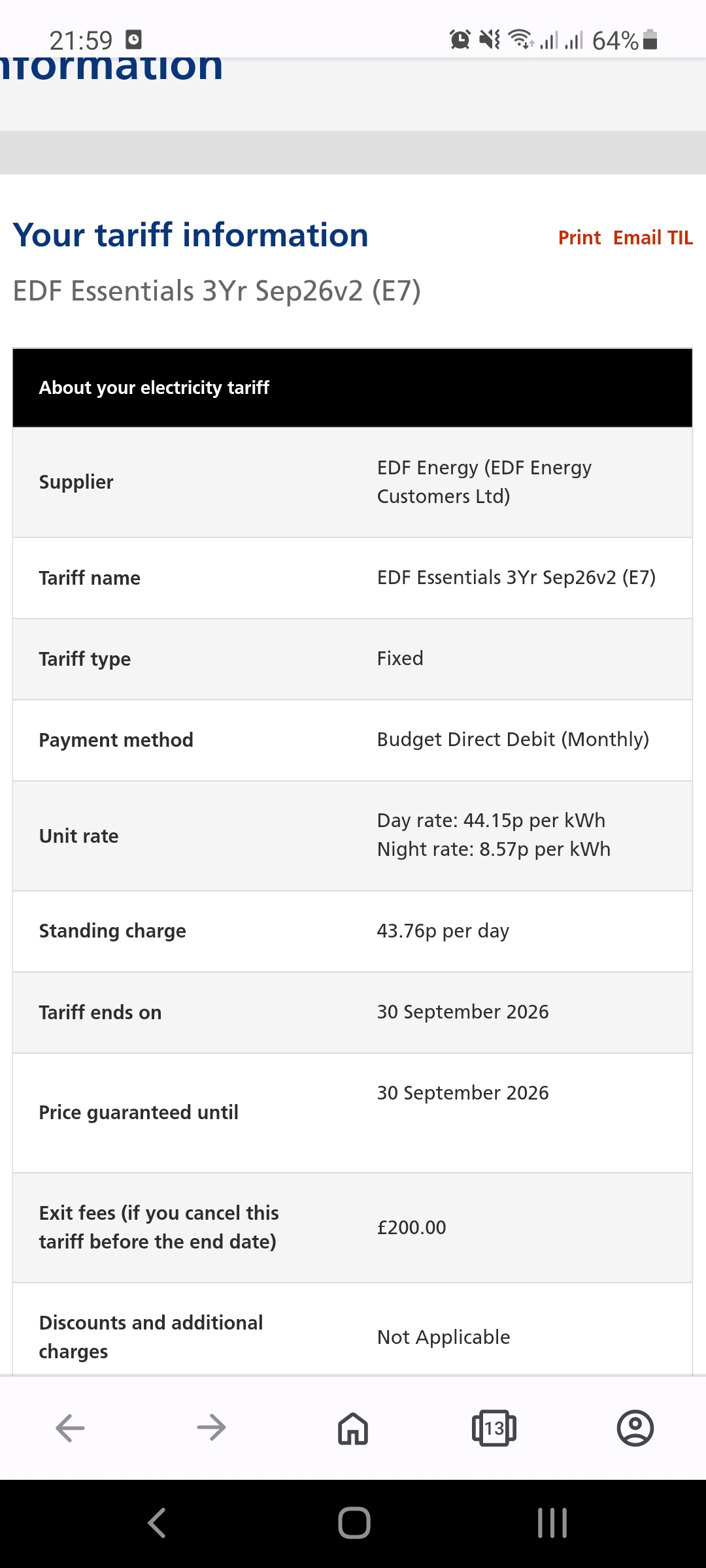Tap the system back button
This screenshot has width=706, height=1568.
157,1524
